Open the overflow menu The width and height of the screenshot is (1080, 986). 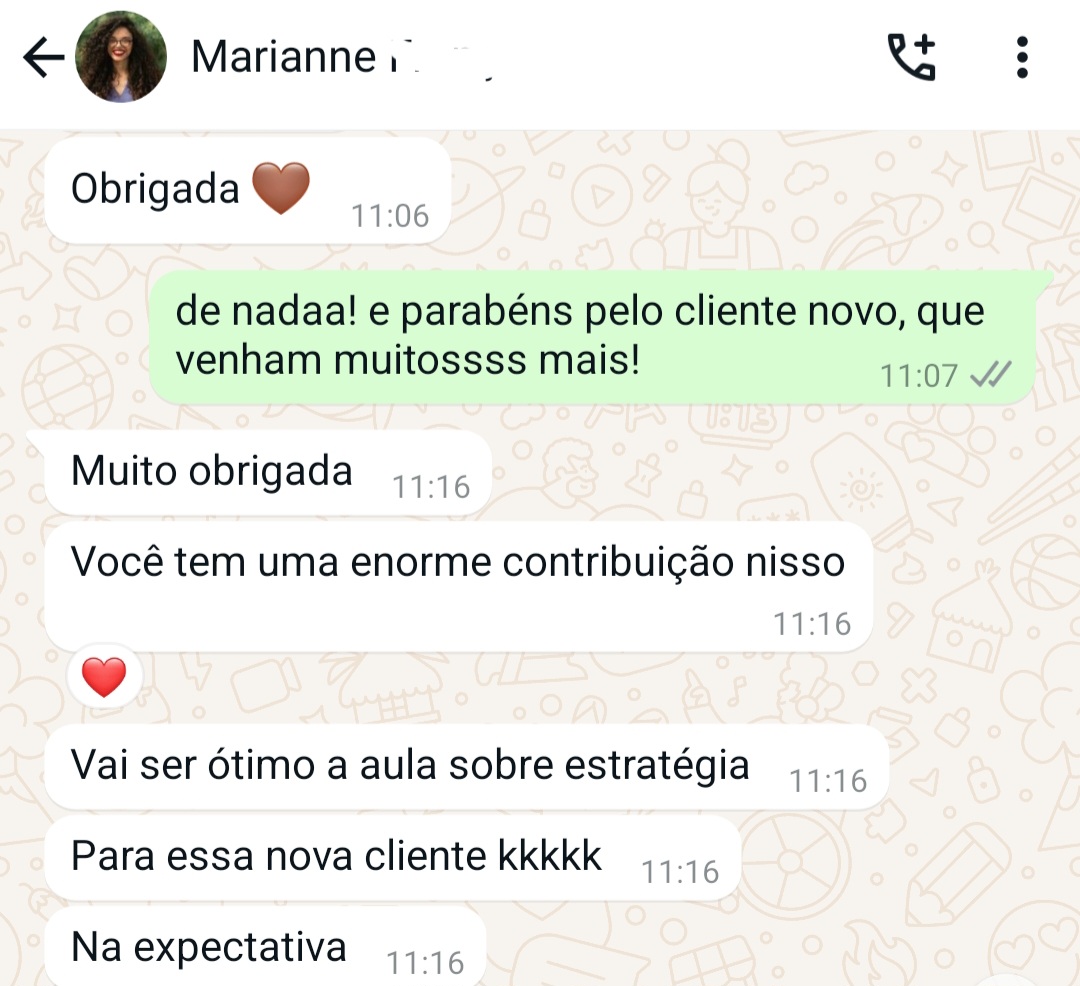pyautogui.click(x=1021, y=58)
